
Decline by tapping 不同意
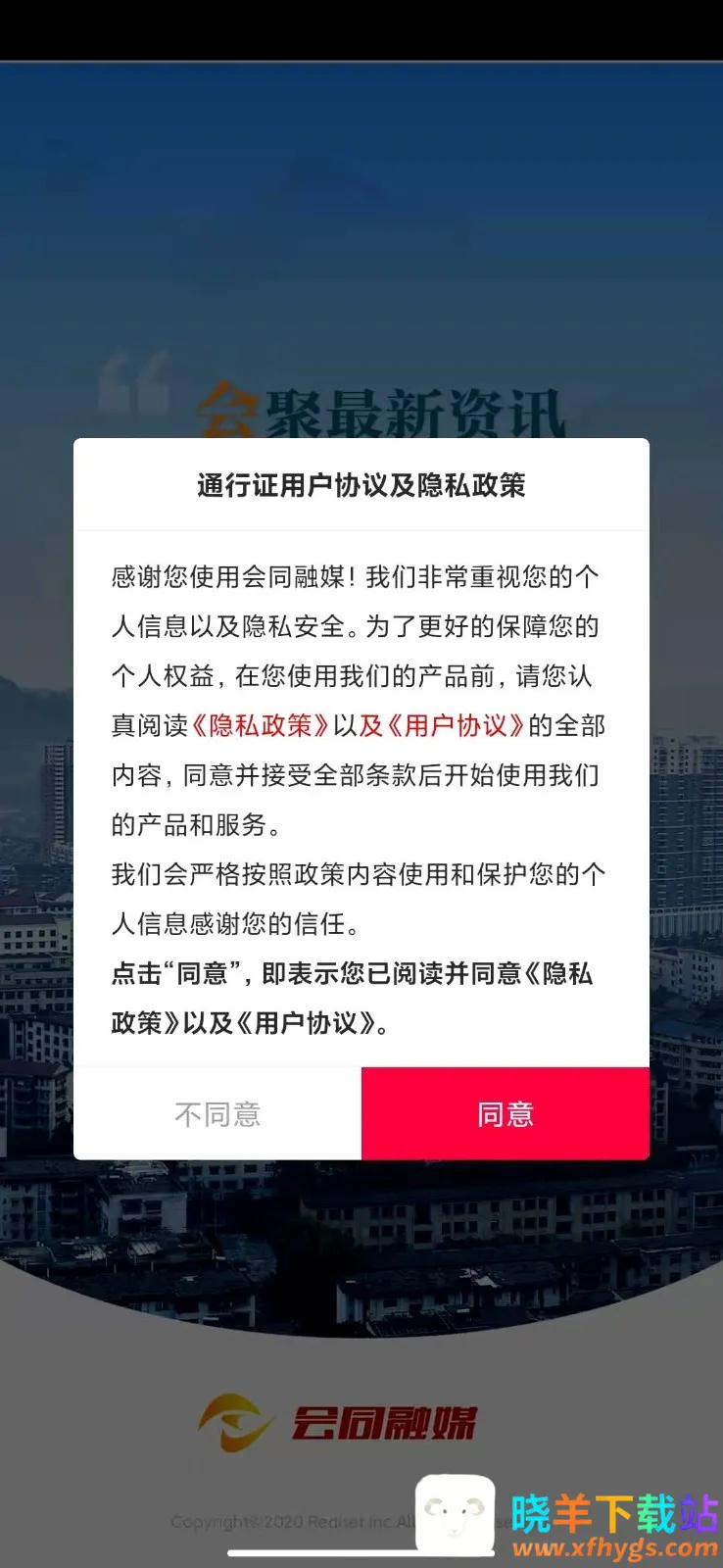[217, 1114]
